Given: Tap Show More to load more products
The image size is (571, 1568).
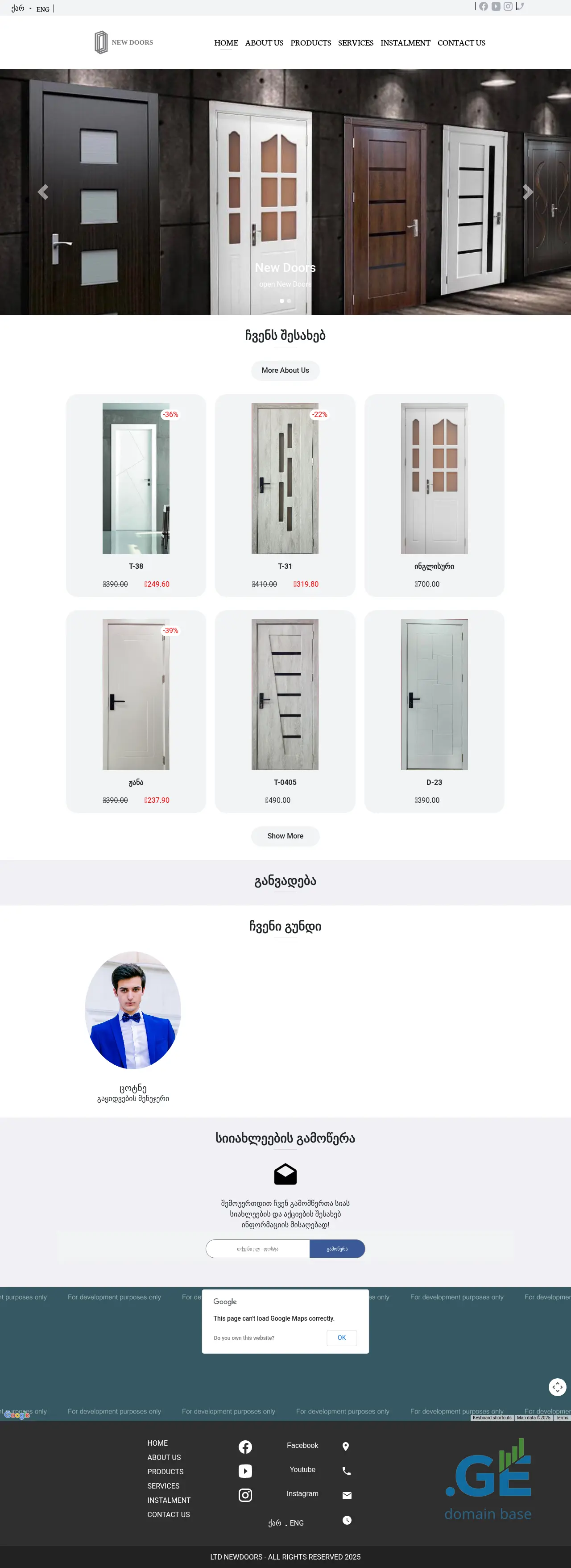Looking at the screenshot, I should tap(285, 836).
